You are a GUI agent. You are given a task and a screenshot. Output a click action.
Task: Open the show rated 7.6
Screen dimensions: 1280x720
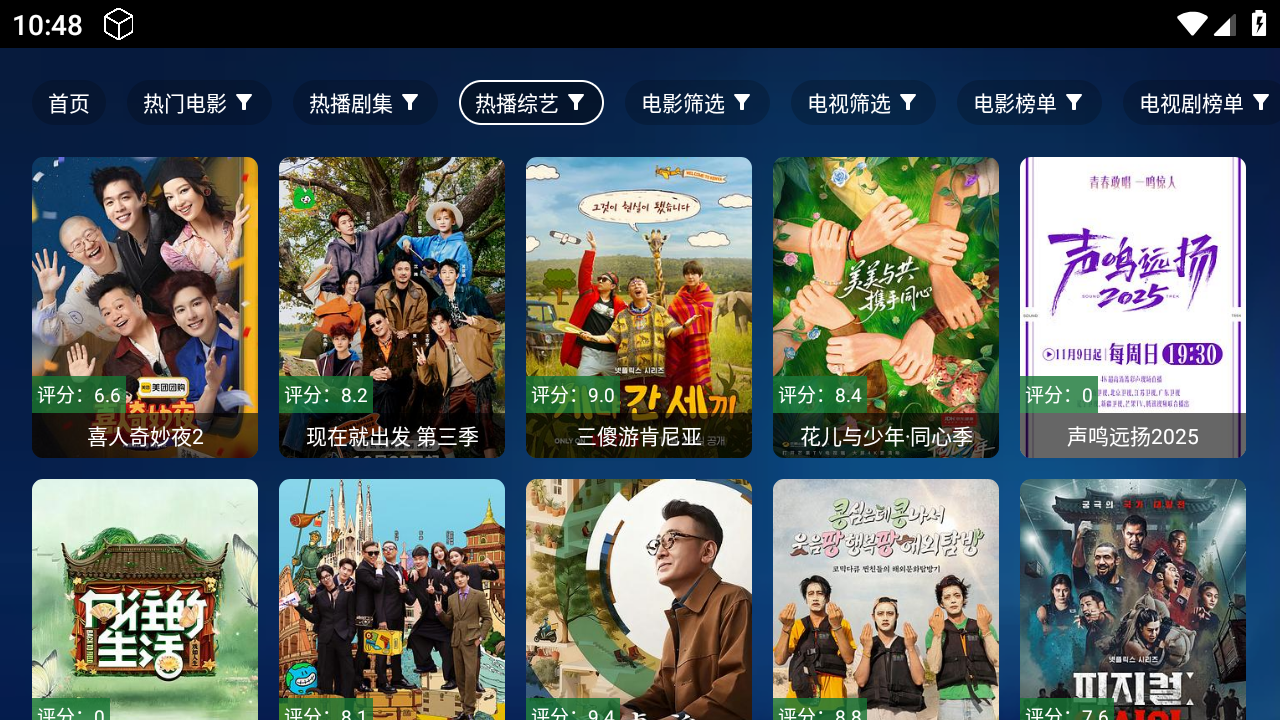pos(1133,598)
